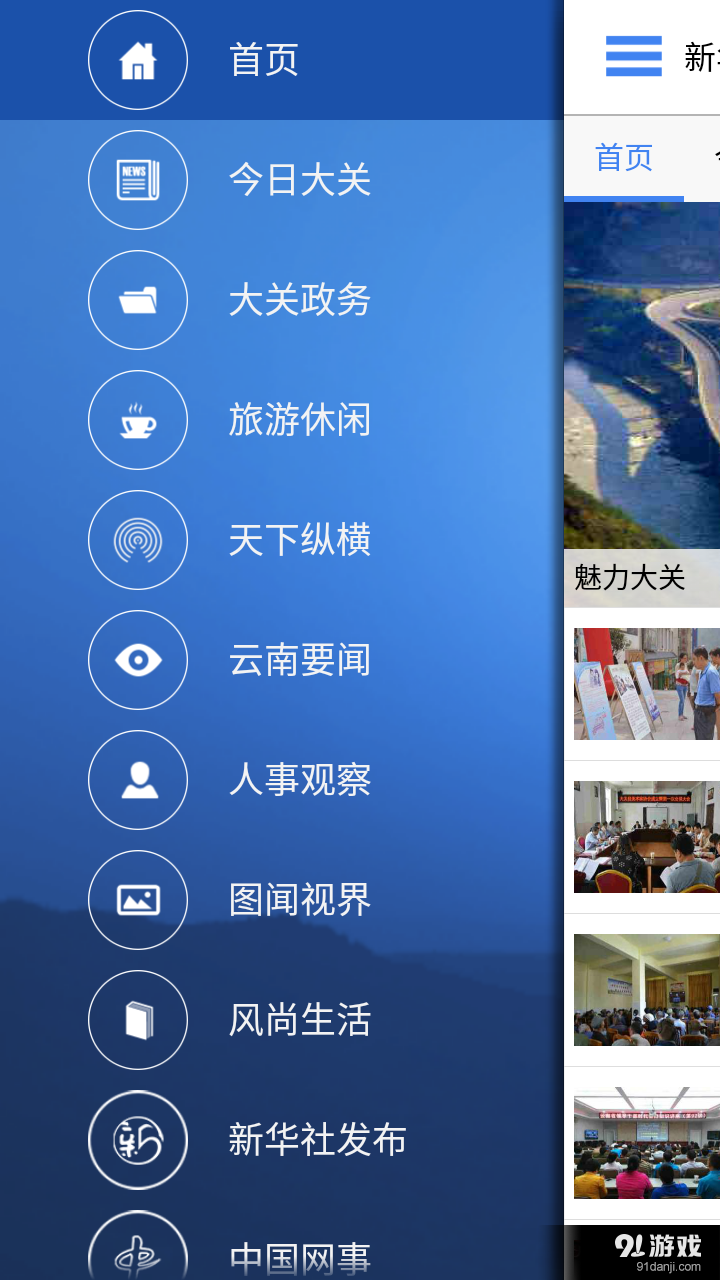Select 旅游休闲 from the navigation drawer
The height and width of the screenshot is (1280, 720).
pos(300,420)
